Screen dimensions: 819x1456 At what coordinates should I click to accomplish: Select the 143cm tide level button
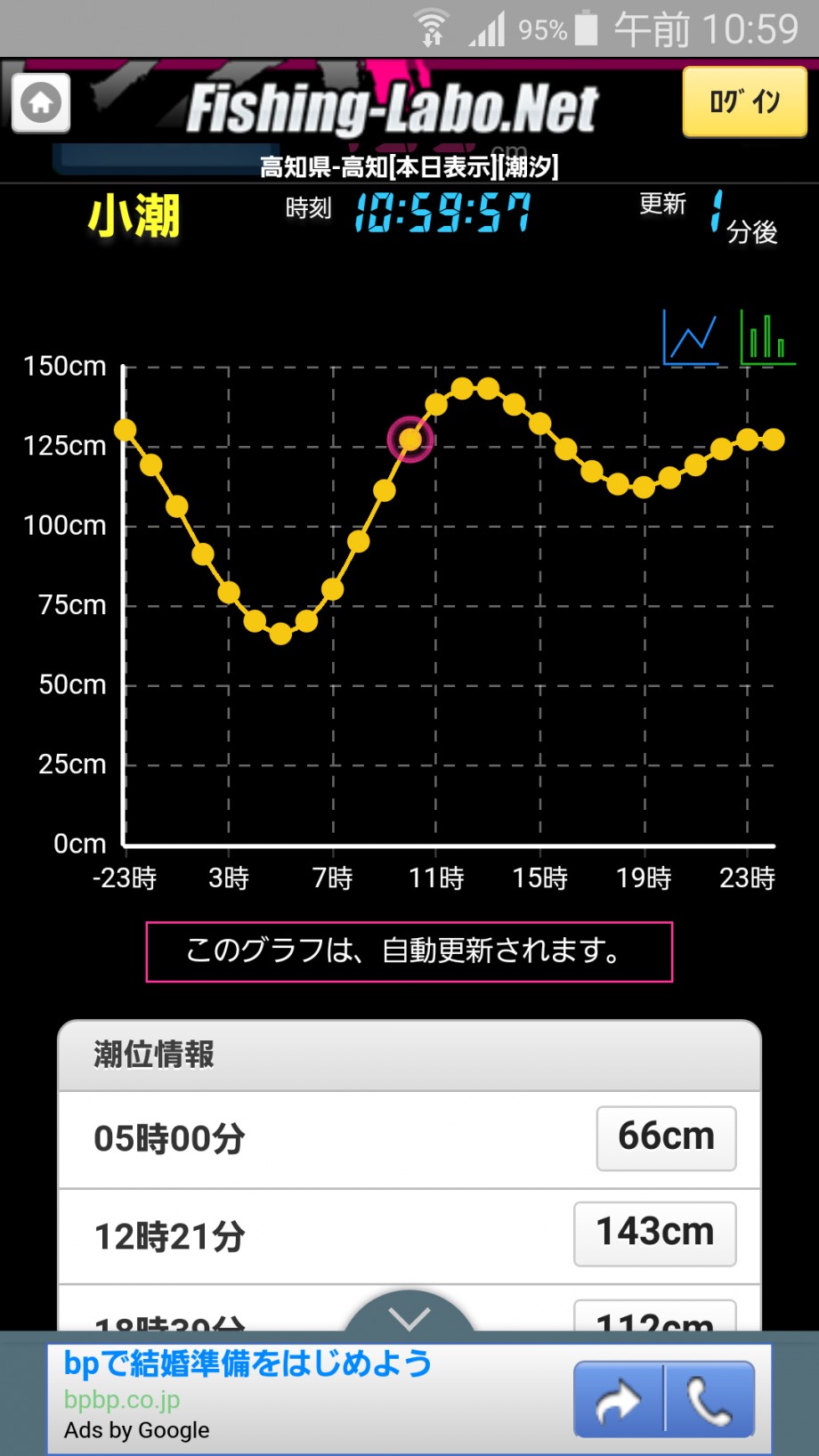pos(654,1233)
